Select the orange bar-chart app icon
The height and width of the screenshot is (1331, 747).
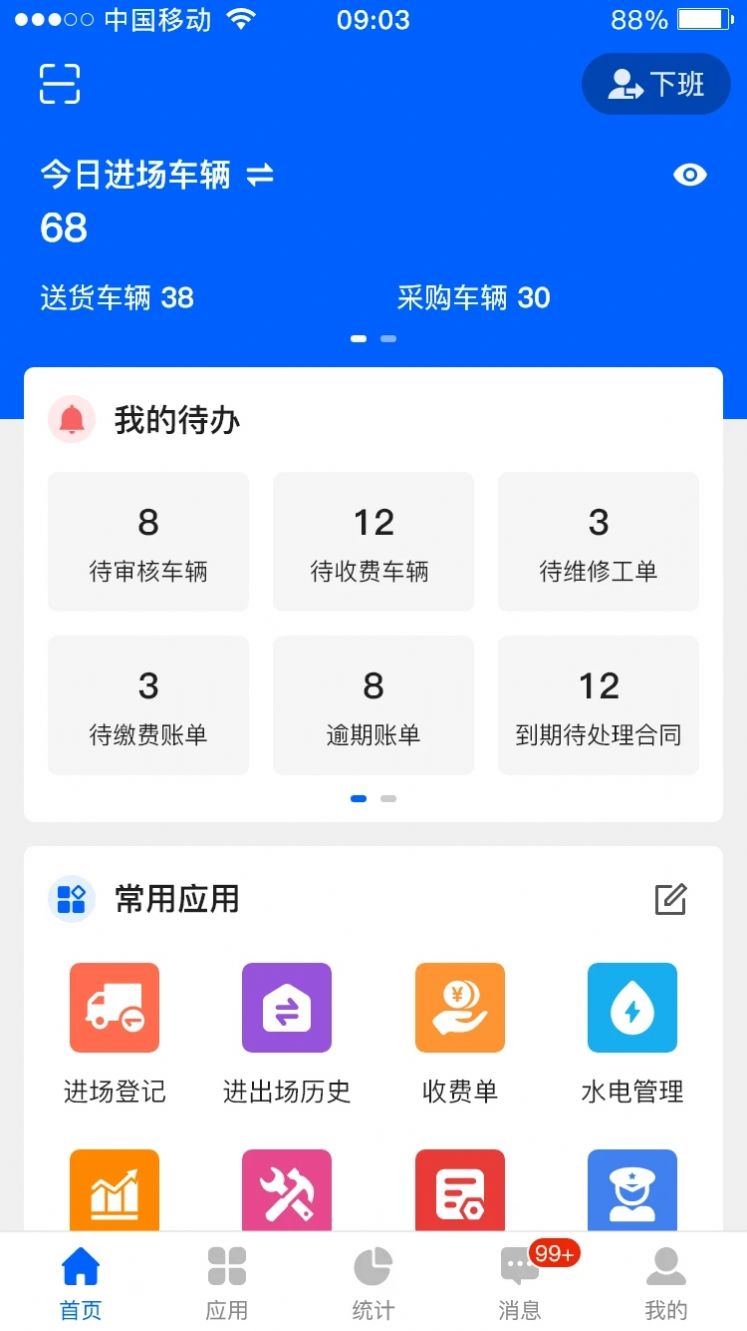click(x=114, y=1190)
